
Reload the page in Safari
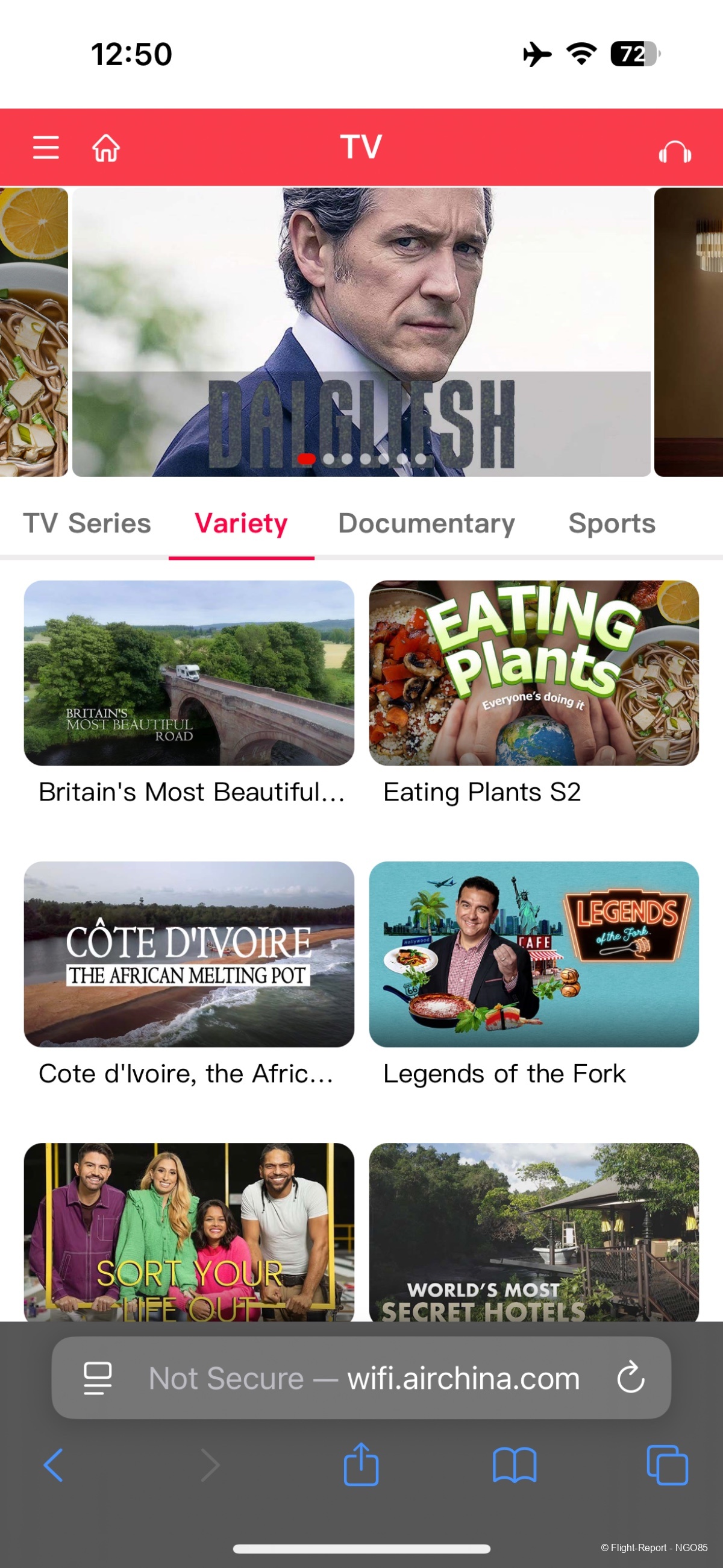pyautogui.click(x=630, y=1377)
